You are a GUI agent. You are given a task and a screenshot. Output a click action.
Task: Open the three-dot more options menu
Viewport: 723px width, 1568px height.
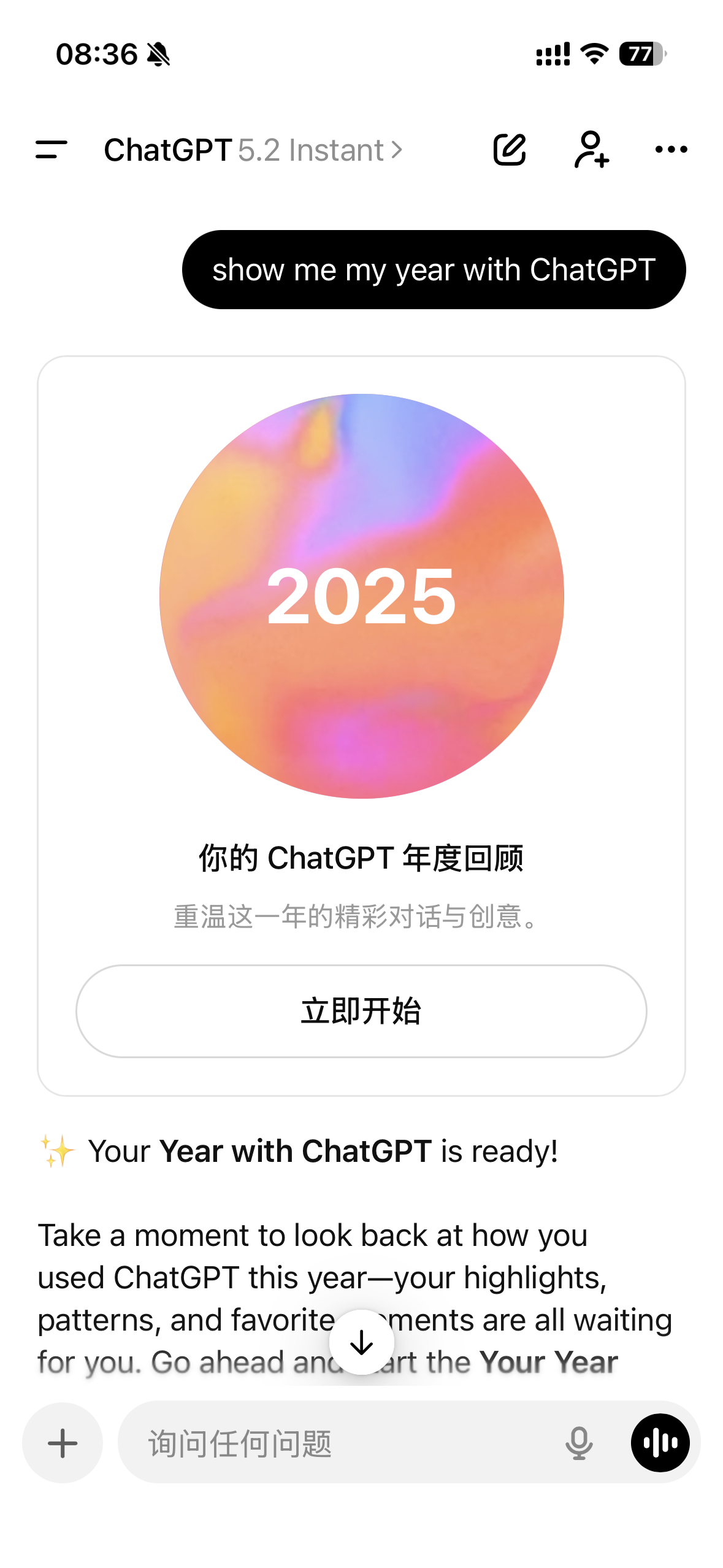[671, 150]
